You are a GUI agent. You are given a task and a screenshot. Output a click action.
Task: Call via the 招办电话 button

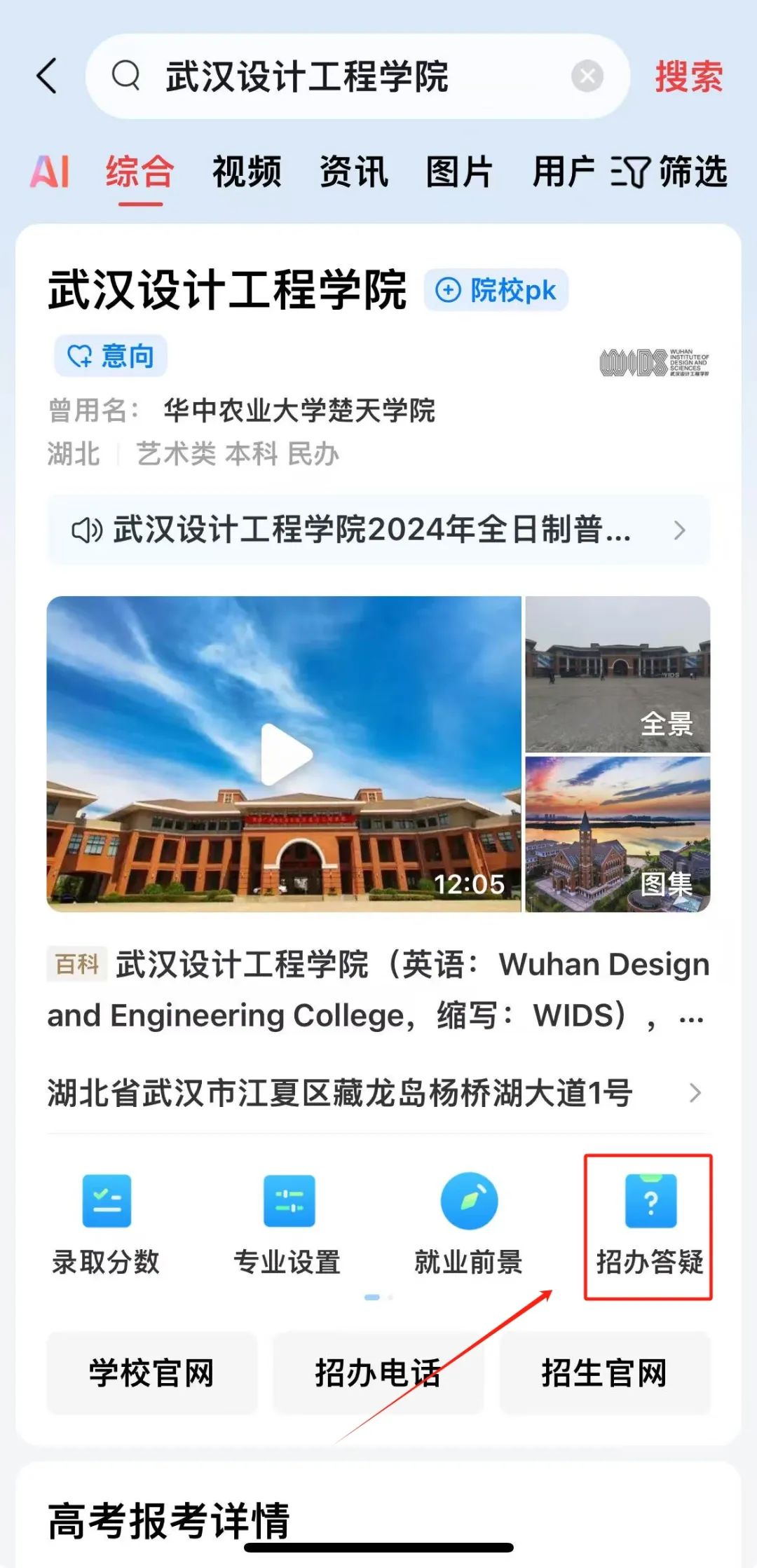pos(378,1373)
